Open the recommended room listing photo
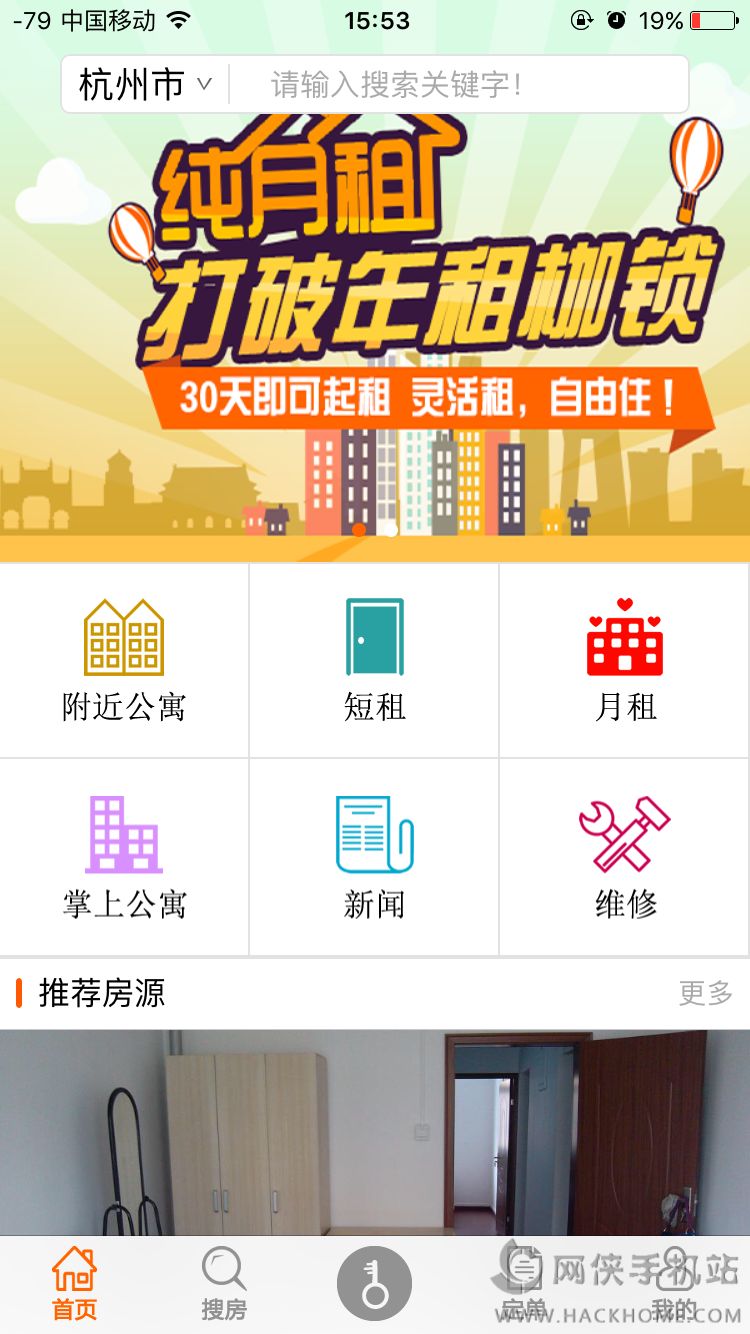 pos(375,1132)
